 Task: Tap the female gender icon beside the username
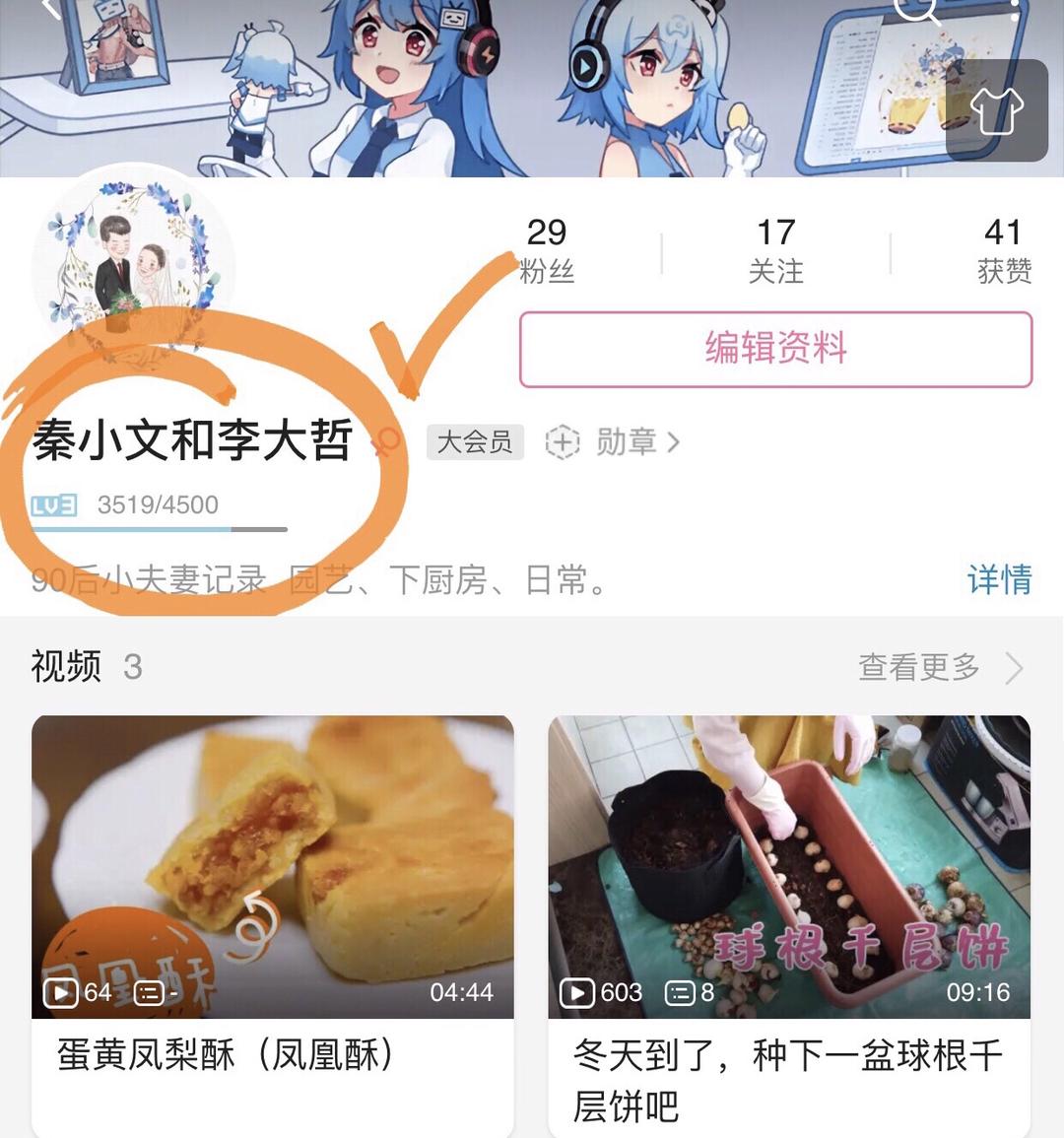[x=386, y=444]
